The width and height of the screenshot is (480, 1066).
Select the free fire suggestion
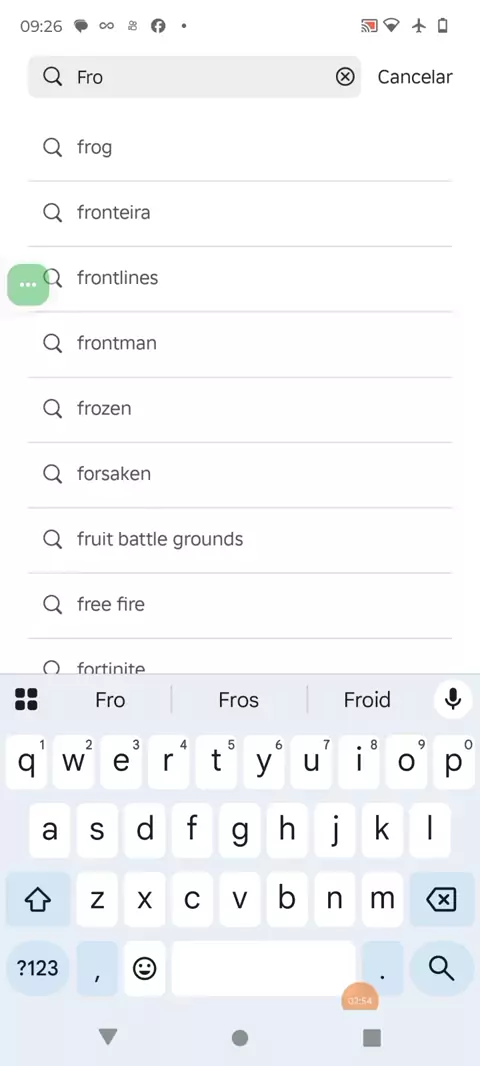[240, 605]
